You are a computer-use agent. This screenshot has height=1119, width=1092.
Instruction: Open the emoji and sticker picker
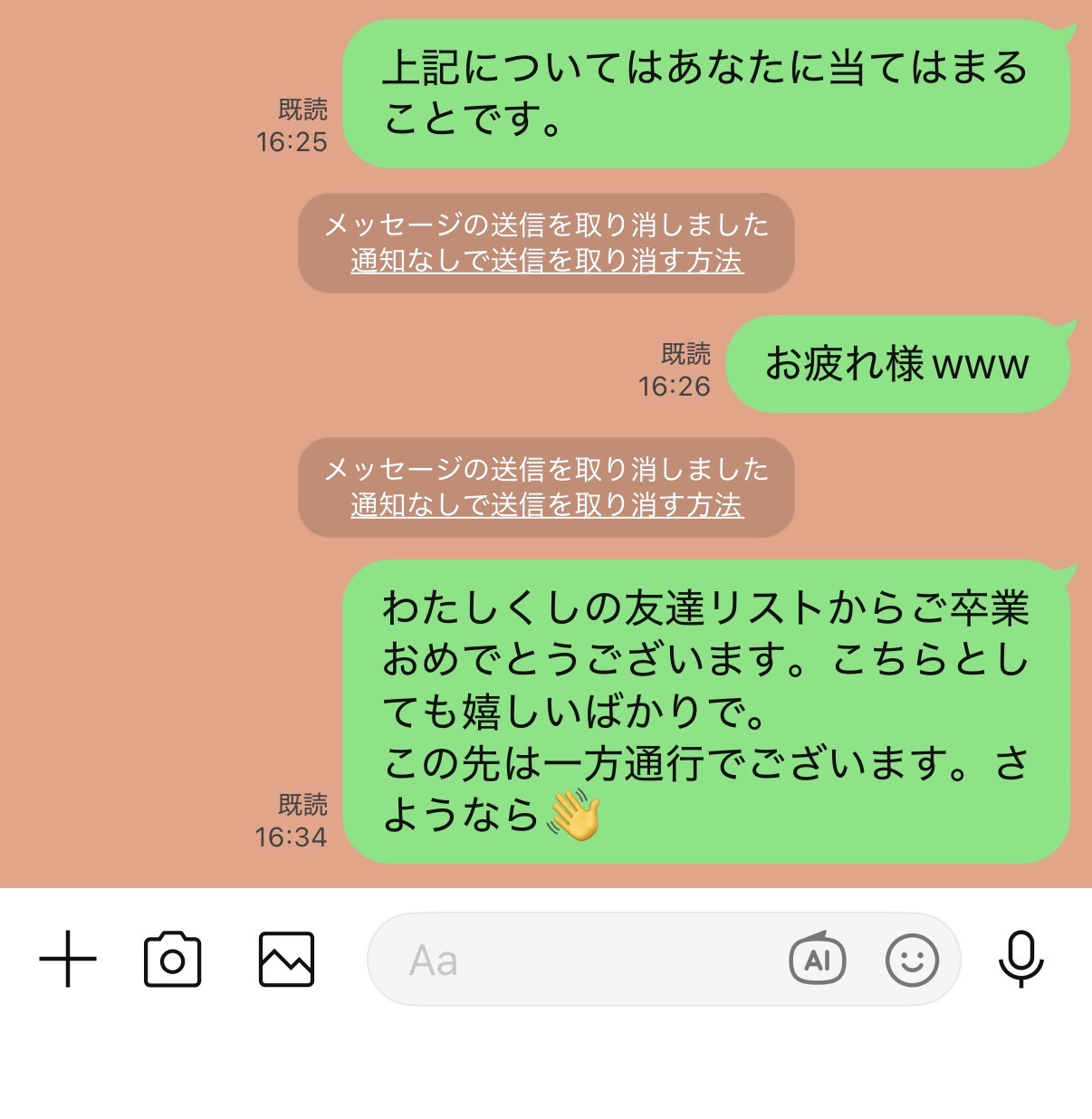(911, 960)
